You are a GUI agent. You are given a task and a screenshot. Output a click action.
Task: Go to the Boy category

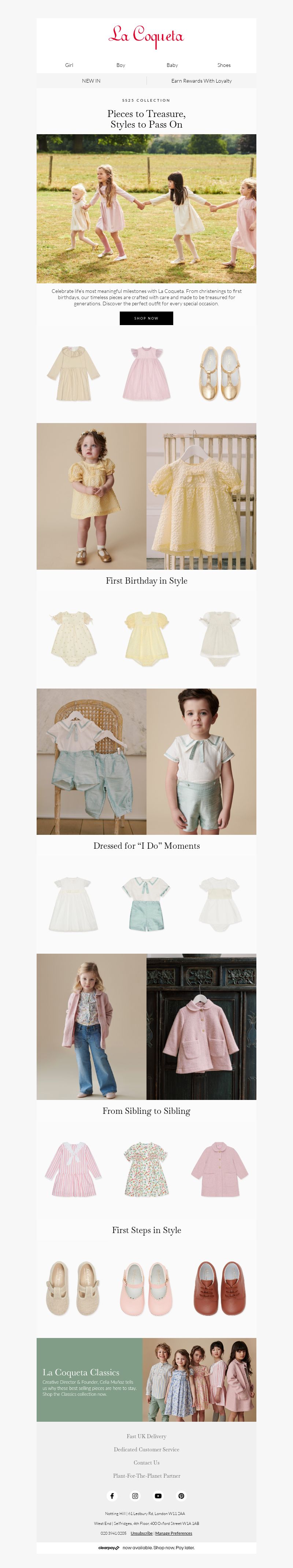(x=120, y=65)
